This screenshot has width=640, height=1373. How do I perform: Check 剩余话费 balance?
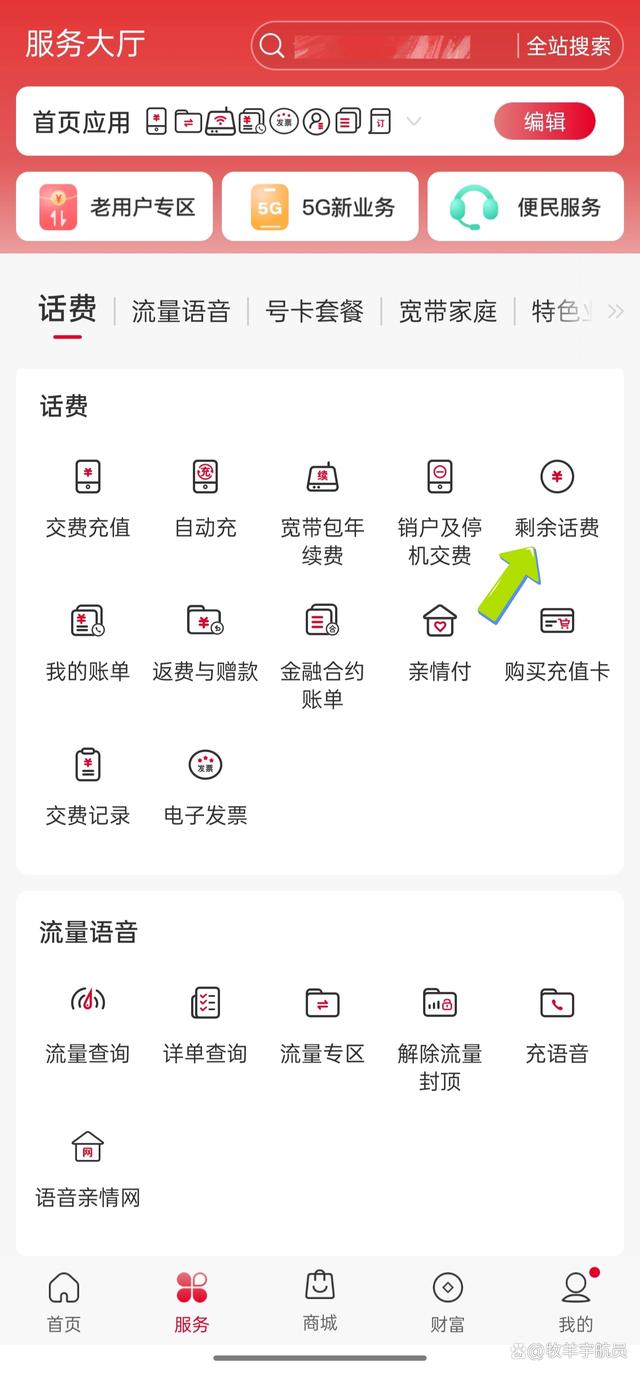[557, 499]
